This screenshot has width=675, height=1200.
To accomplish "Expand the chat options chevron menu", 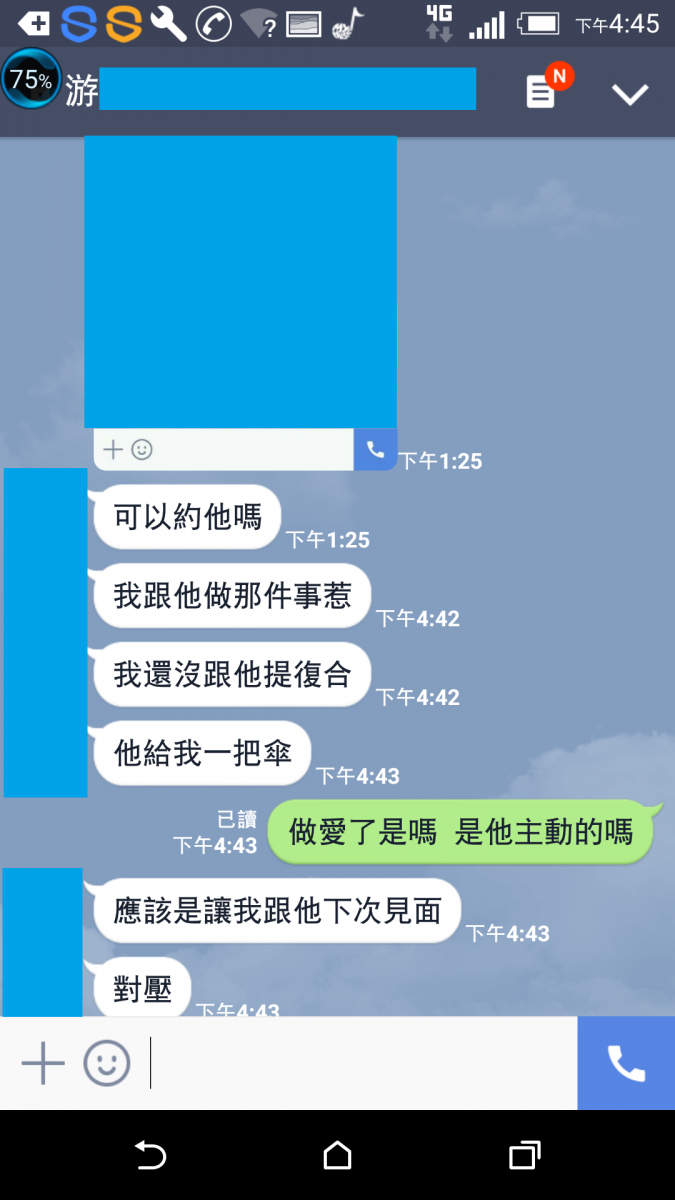I will tap(630, 94).
